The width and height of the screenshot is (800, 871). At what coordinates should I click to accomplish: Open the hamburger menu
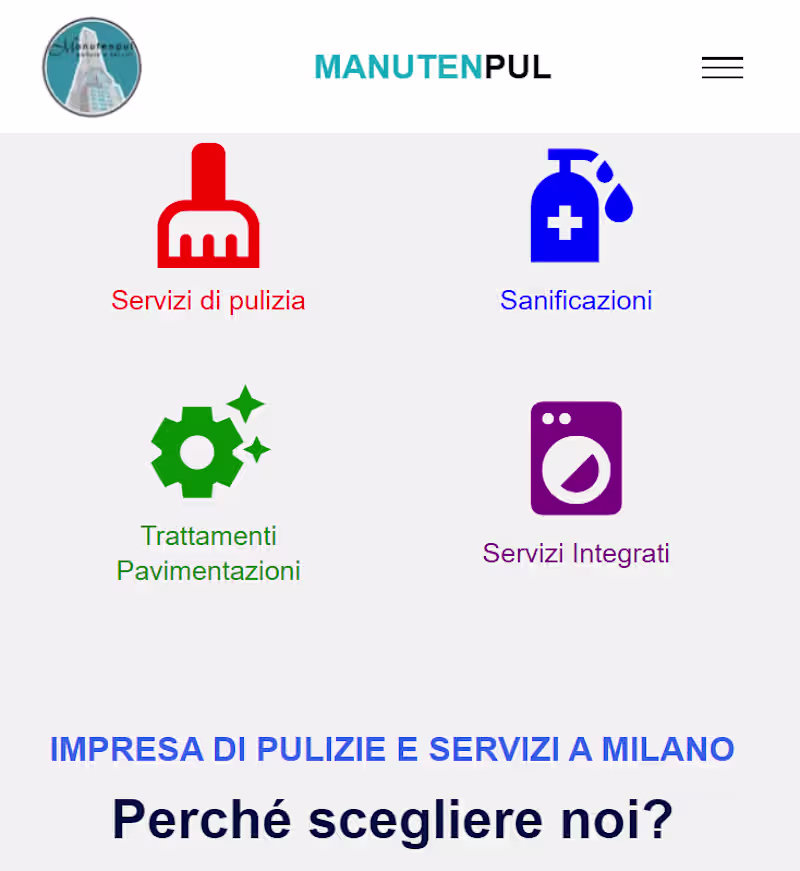(722, 68)
